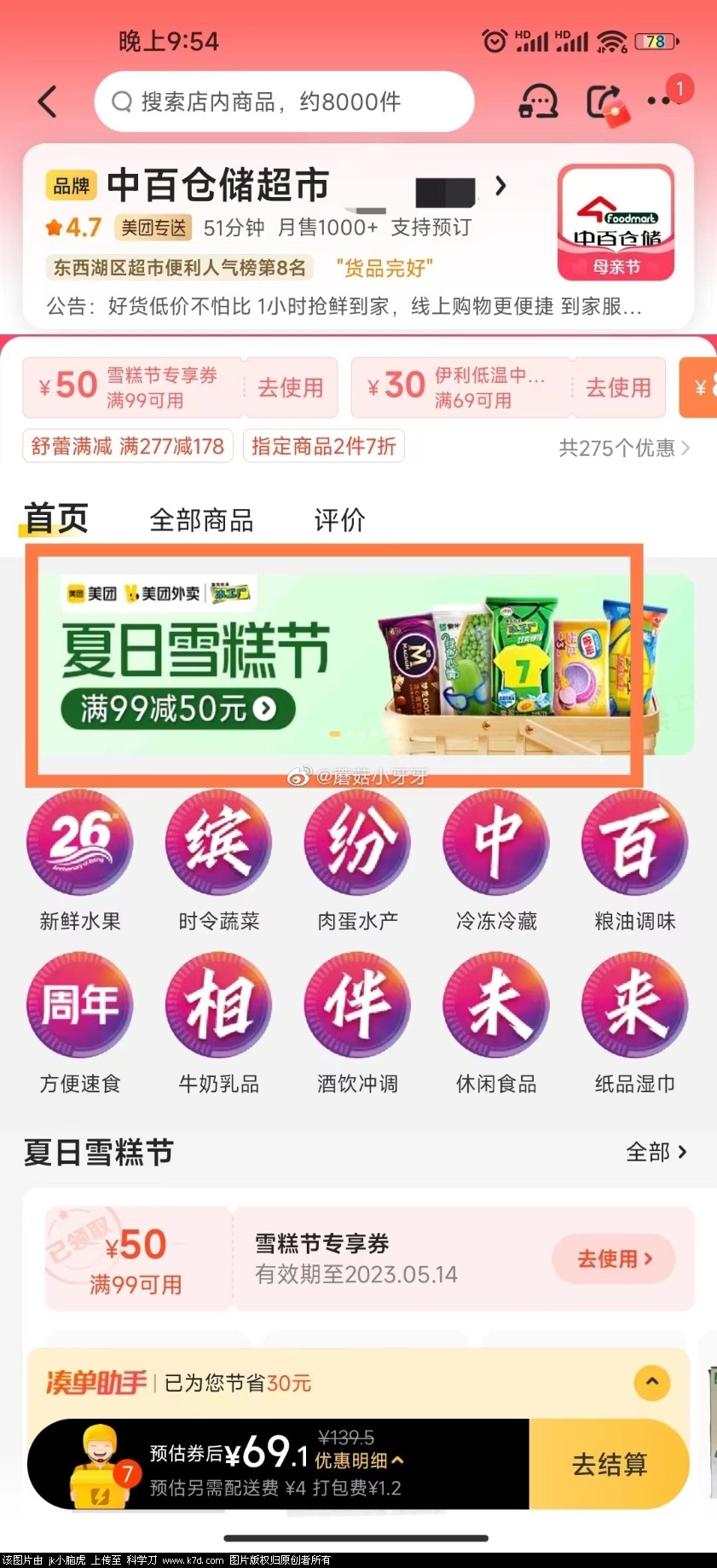Image resolution: width=717 pixels, height=1568 pixels.
Task: Switch to the 全部商品 tab
Action: [x=201, y=520]
